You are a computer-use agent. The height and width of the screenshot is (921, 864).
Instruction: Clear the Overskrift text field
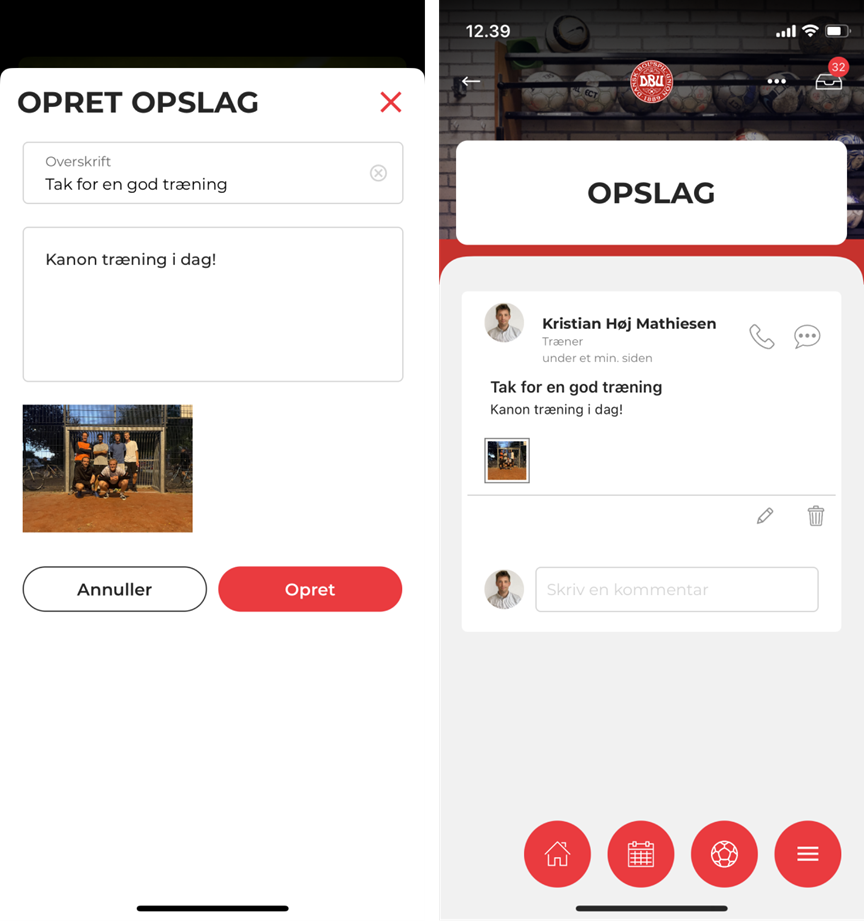(378, 173)
